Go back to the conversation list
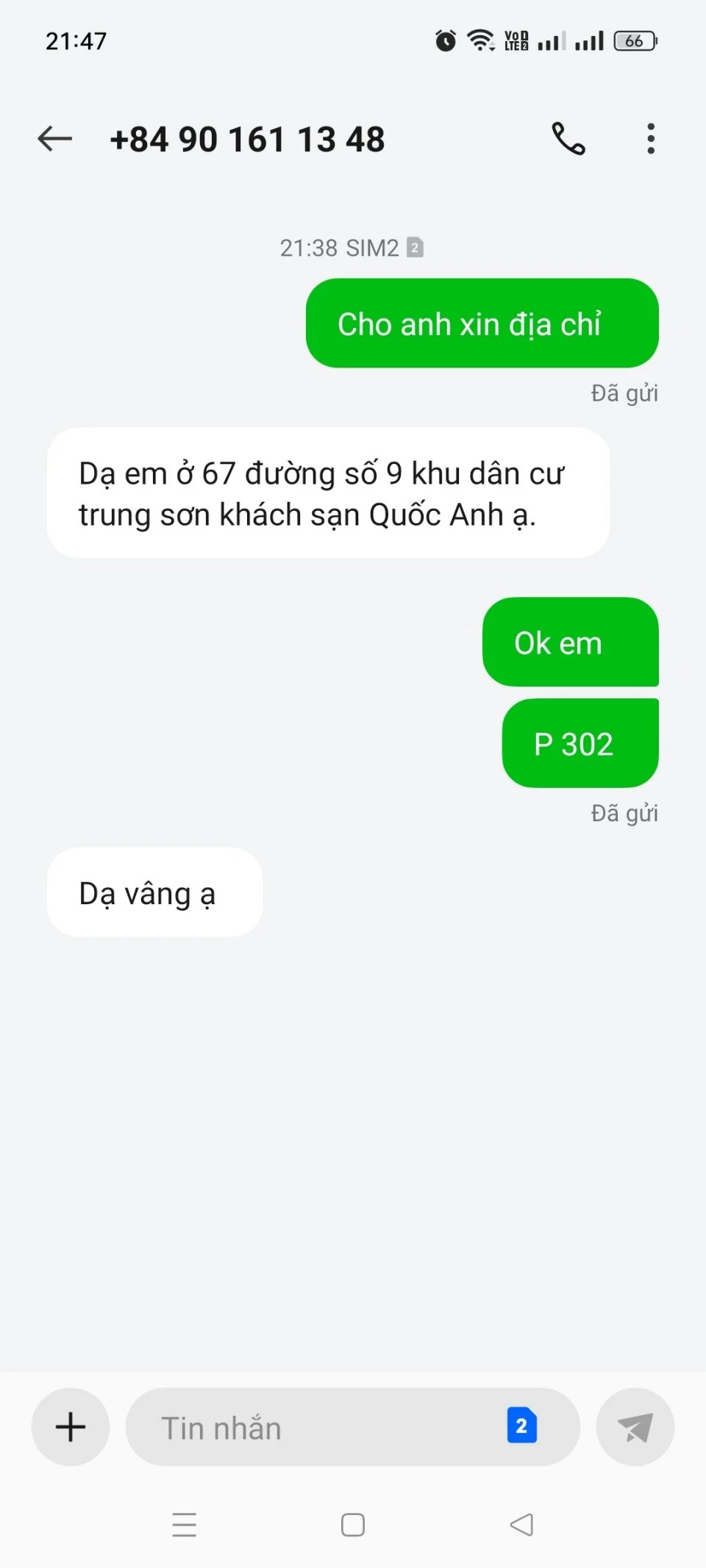The height and width of the screenshot is (1568, 706). pyautogui.click(x=55, y=138)
